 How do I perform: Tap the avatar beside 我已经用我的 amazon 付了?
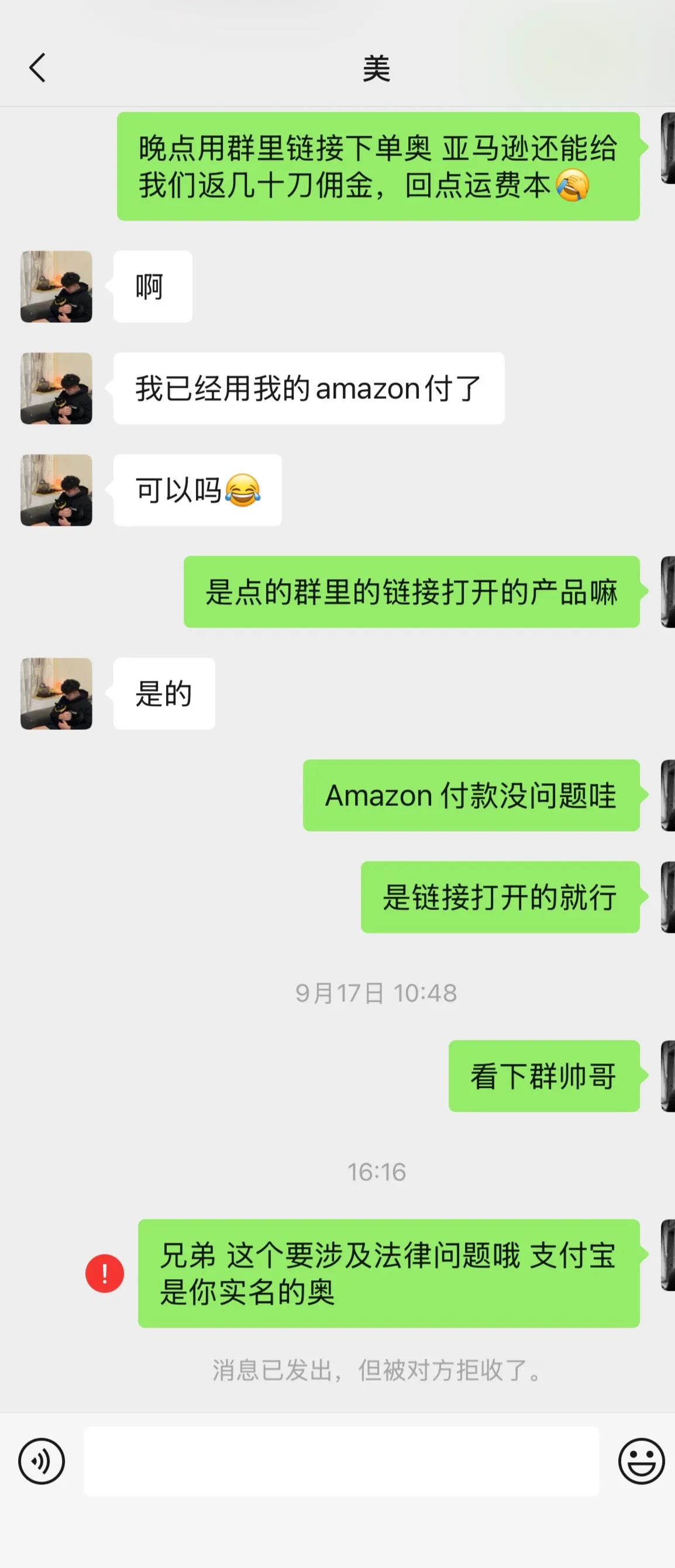pos(56,388)
